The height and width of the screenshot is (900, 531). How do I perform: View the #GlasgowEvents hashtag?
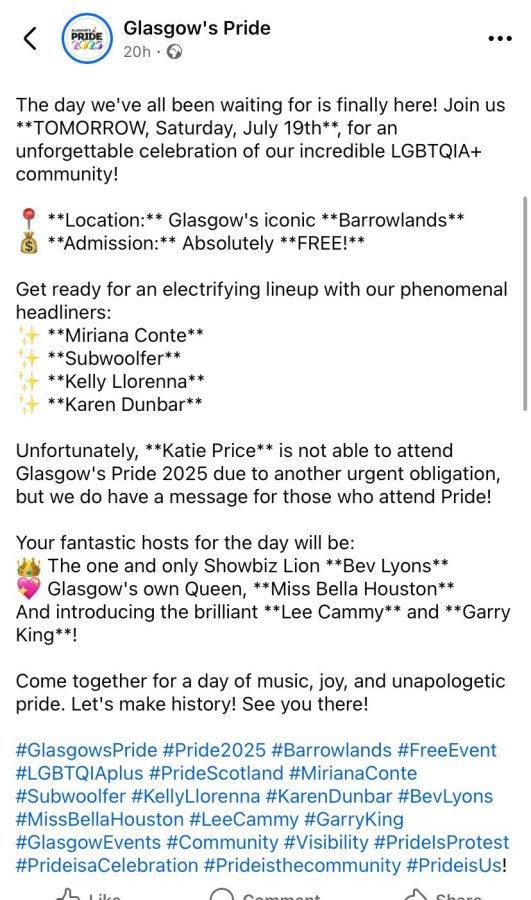click(x=88, y=842)
